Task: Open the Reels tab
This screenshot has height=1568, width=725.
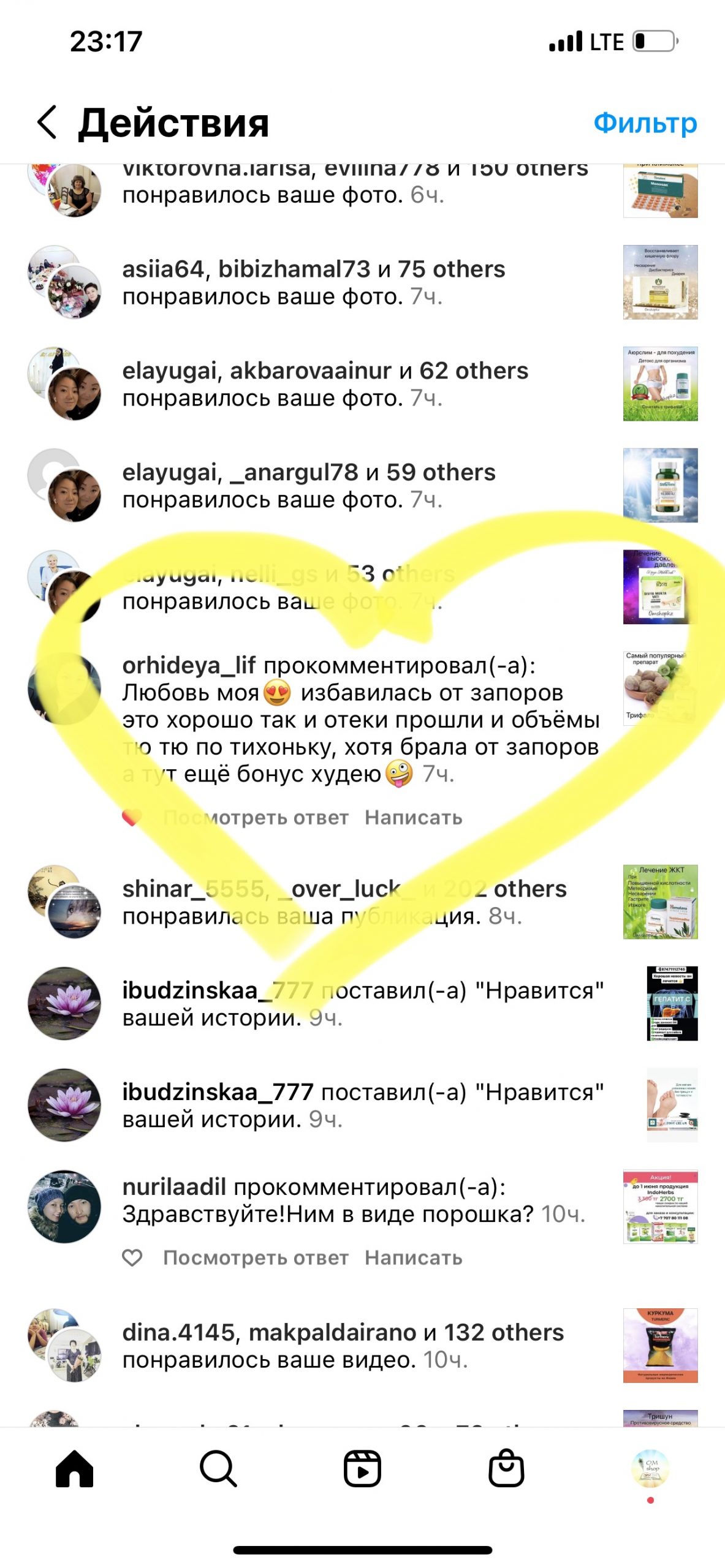Action: (x=362, y=1468)
